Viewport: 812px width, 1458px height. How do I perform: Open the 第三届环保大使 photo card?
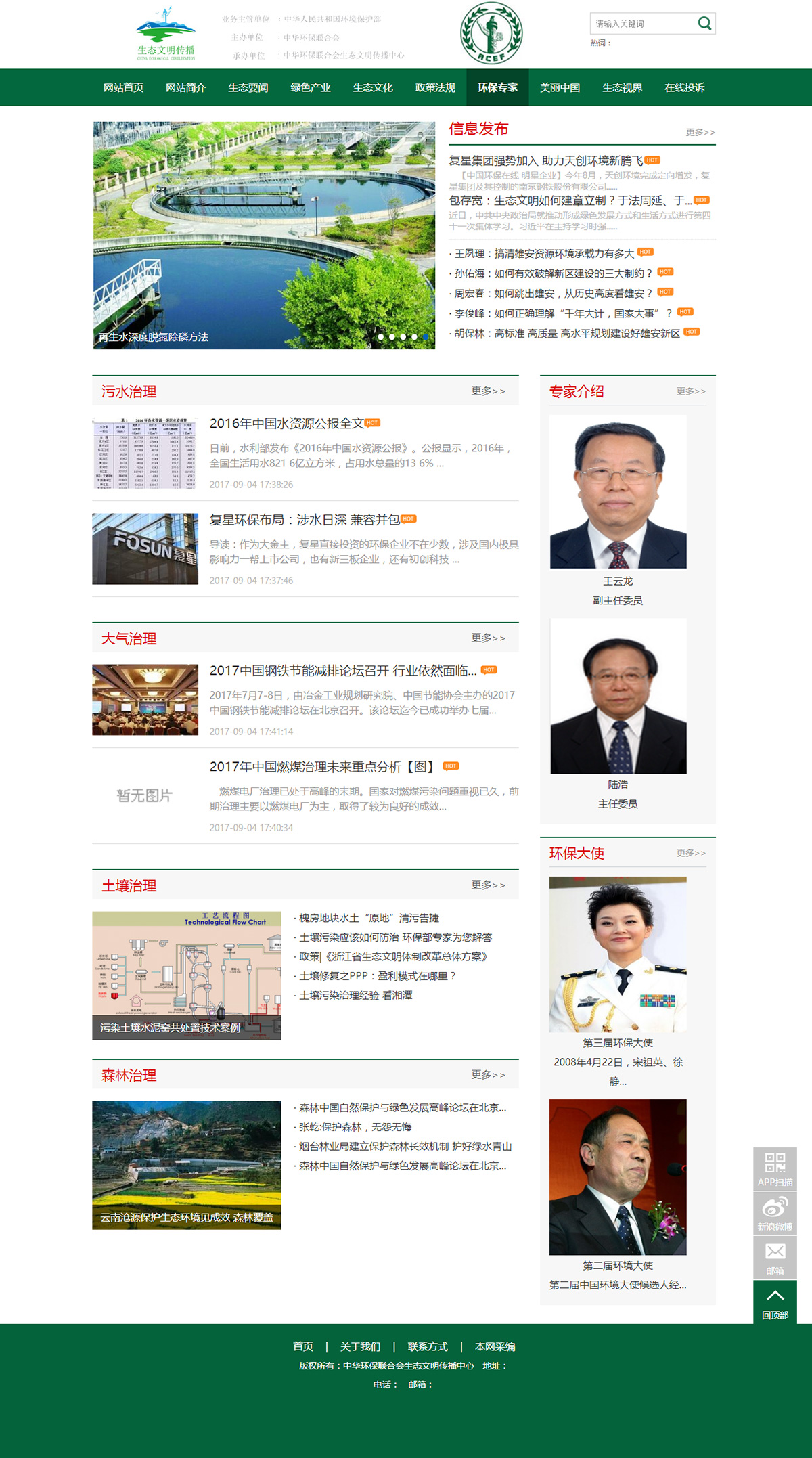point(618,954)
